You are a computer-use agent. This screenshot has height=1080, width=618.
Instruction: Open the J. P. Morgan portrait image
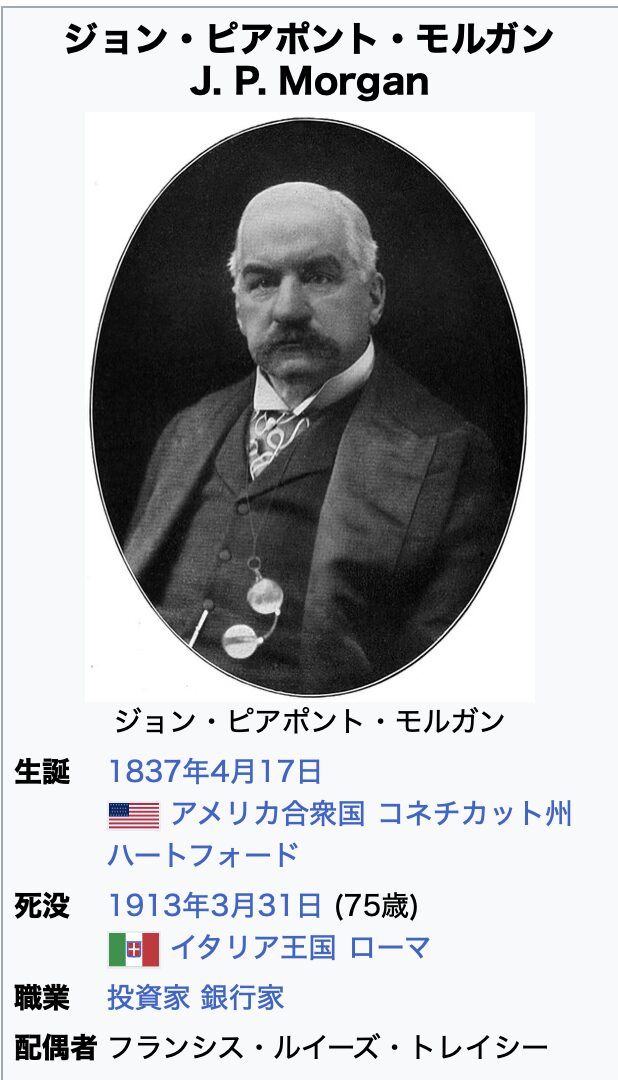[309, 407]
